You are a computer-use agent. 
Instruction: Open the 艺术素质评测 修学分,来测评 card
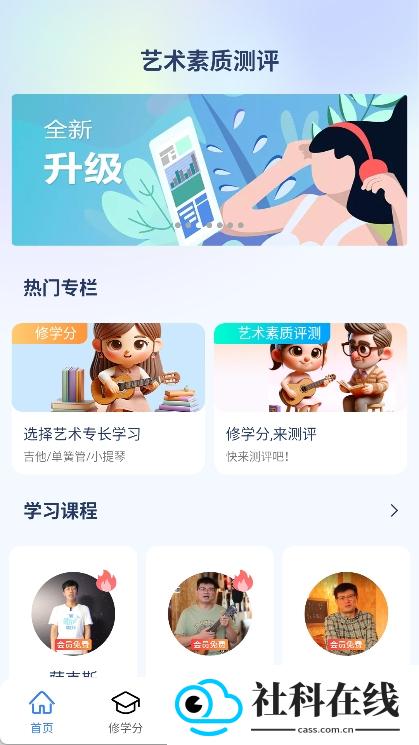point(310,398)
